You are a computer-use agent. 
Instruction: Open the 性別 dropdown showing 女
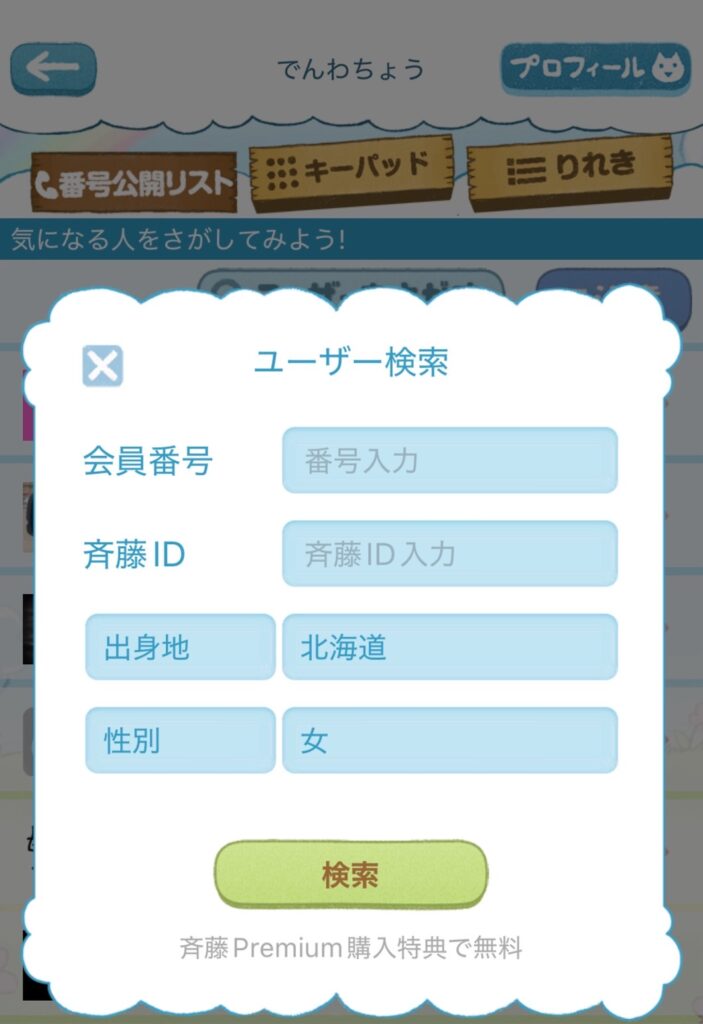pos(450,741)
